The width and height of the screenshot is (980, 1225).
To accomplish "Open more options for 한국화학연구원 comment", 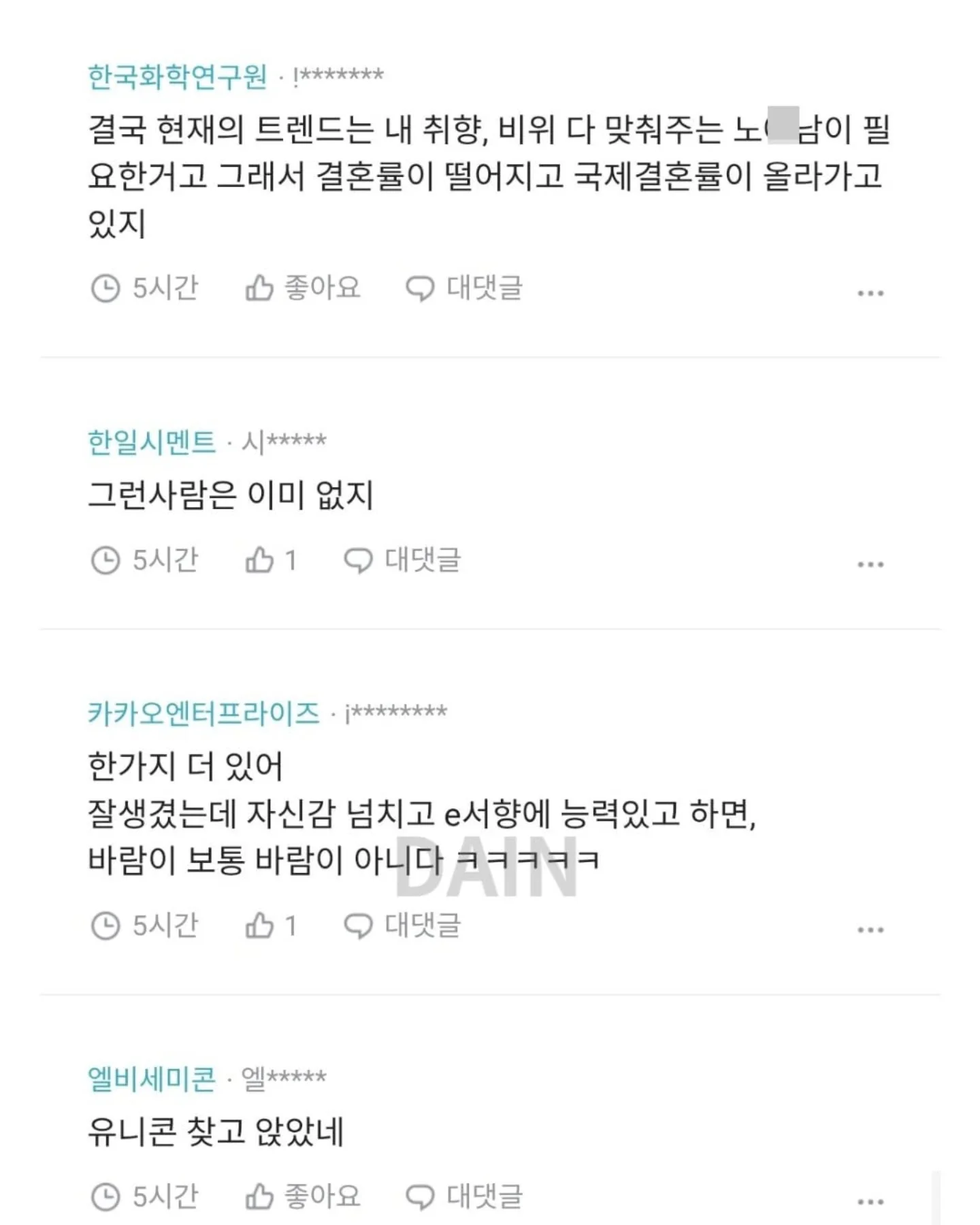I will coord(870,293).
